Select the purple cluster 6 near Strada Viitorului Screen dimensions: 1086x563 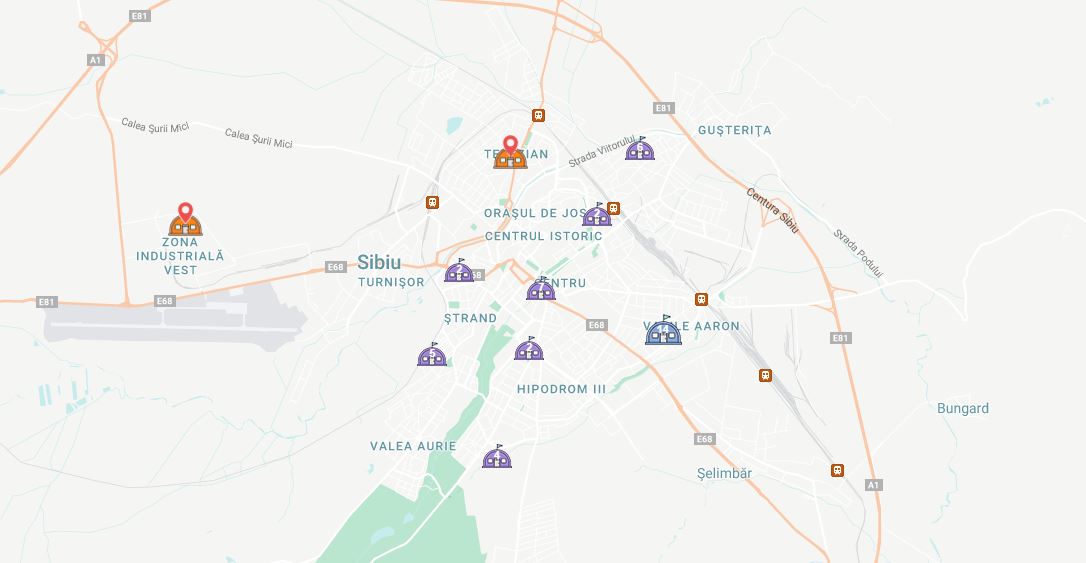tap(640, 148)
